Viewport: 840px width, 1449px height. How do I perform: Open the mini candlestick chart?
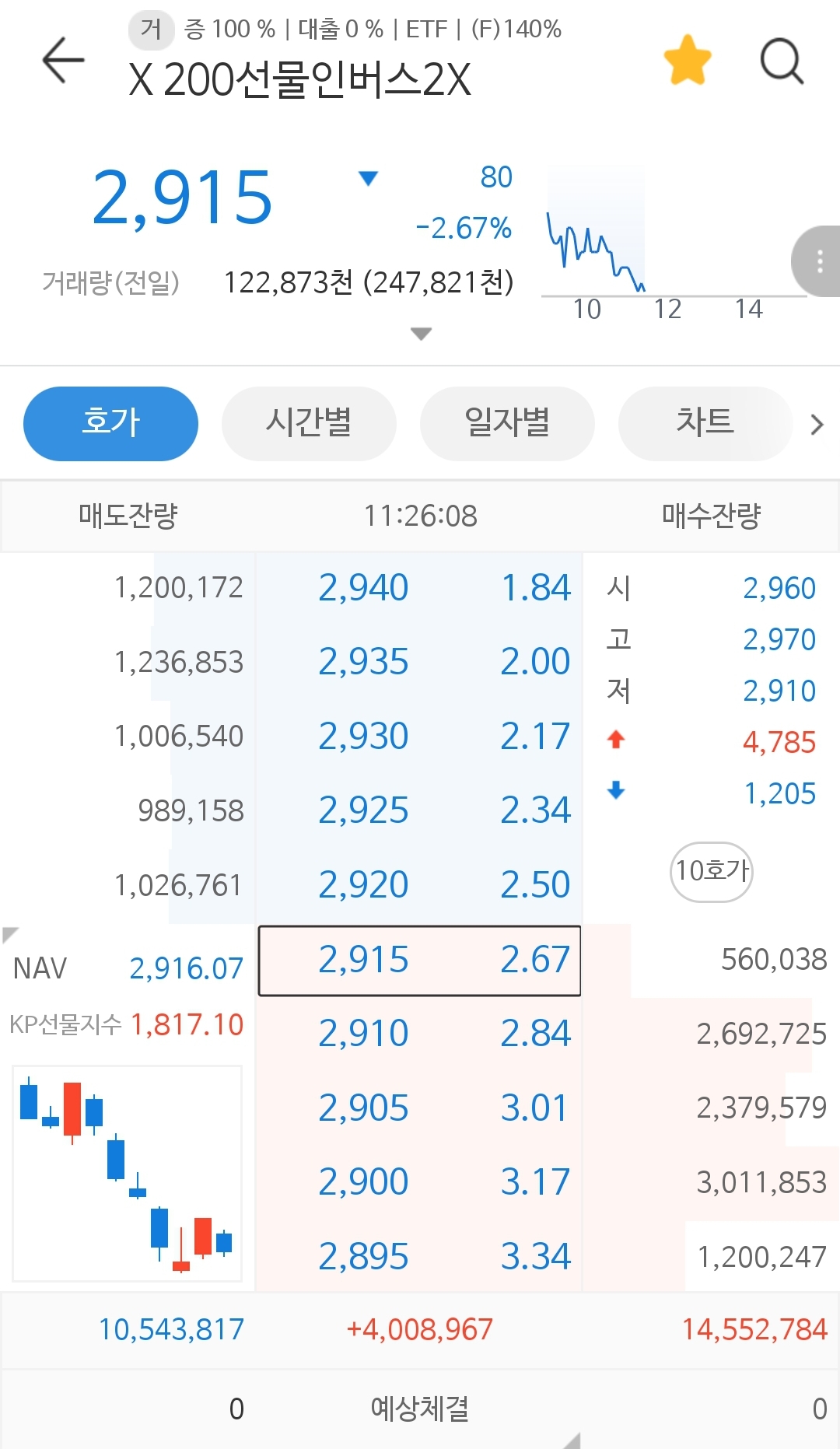128,1173
